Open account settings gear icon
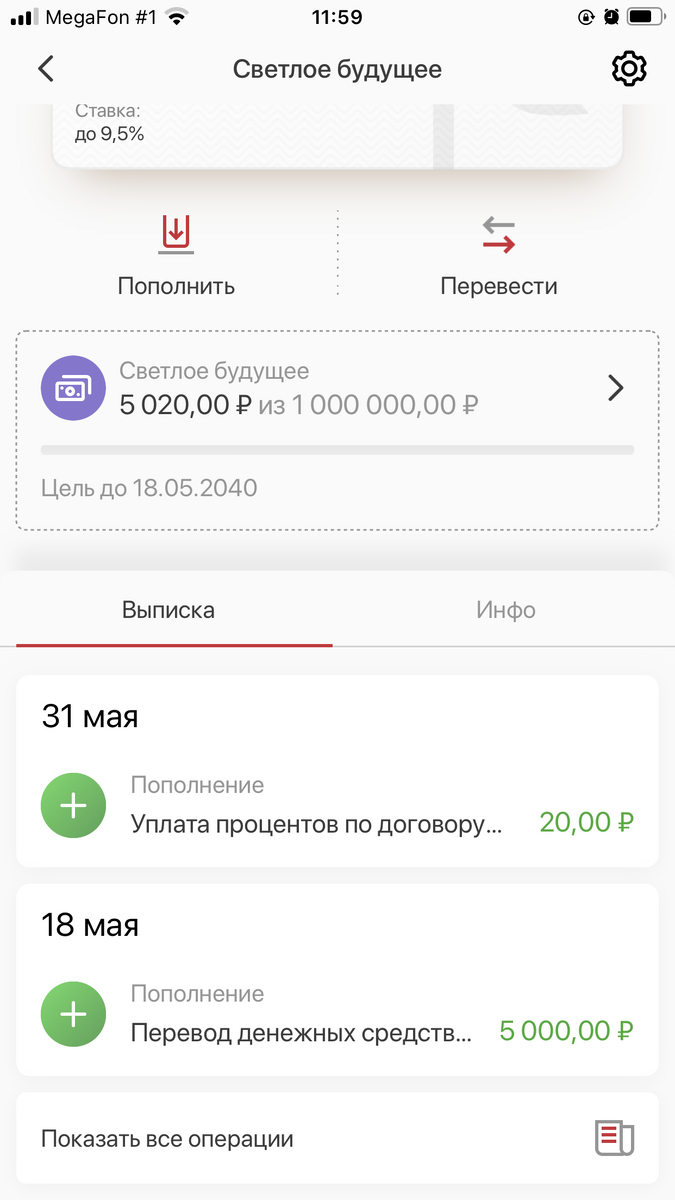Image resolution: width=675 pixels, height=1200 pixels. (629, 69)
